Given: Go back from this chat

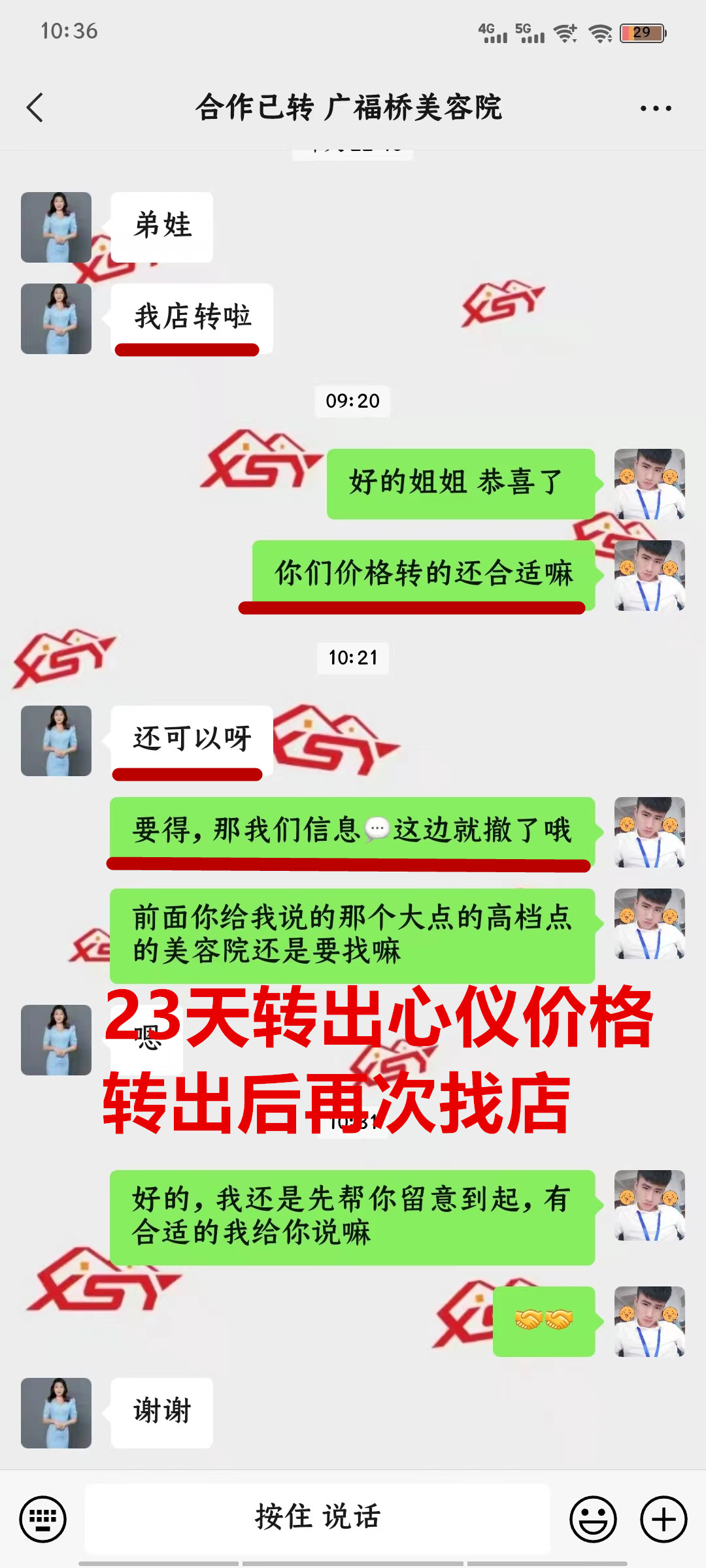Looking at the screenshot, I should (x=35, y=108).
